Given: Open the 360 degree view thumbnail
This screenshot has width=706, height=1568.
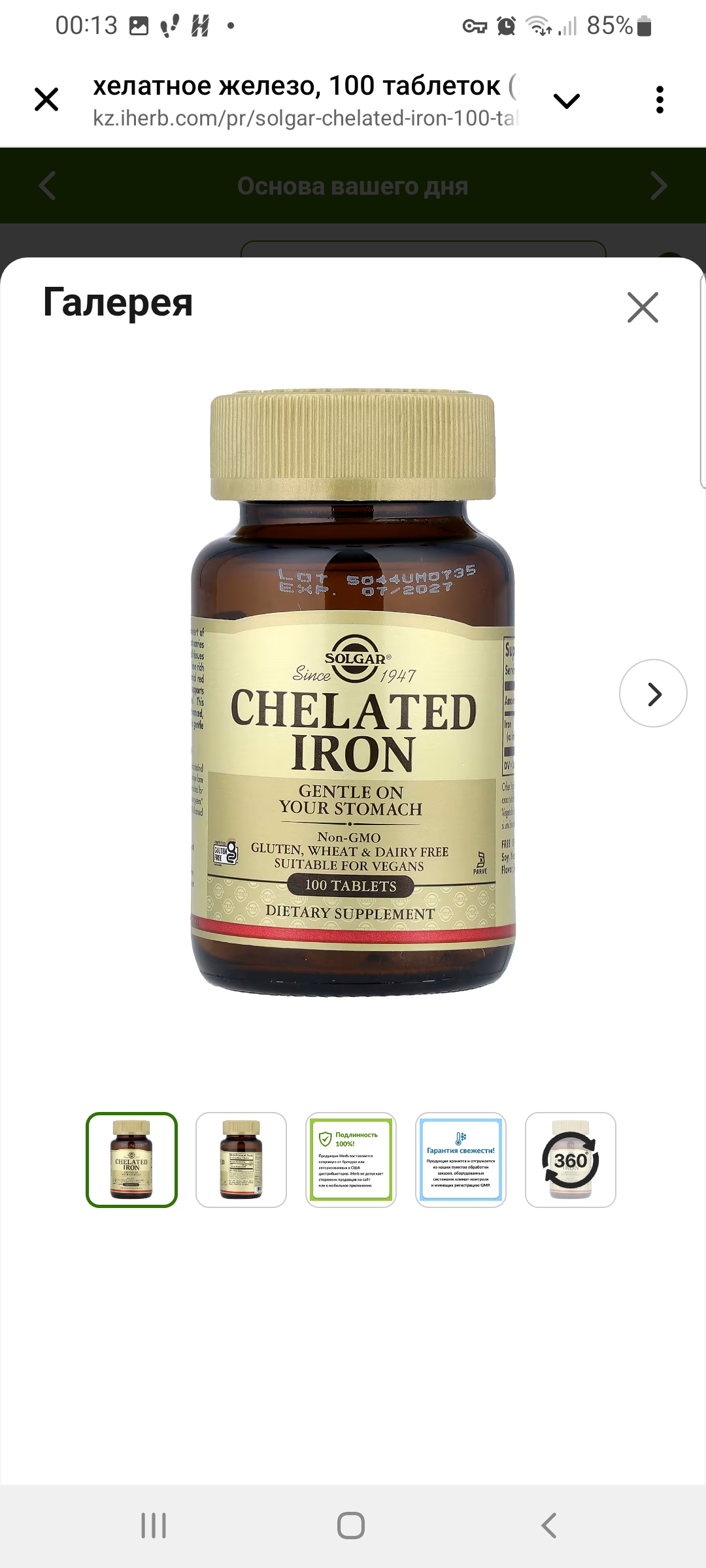Looking at the screenshot, I should coord(571,1160).
